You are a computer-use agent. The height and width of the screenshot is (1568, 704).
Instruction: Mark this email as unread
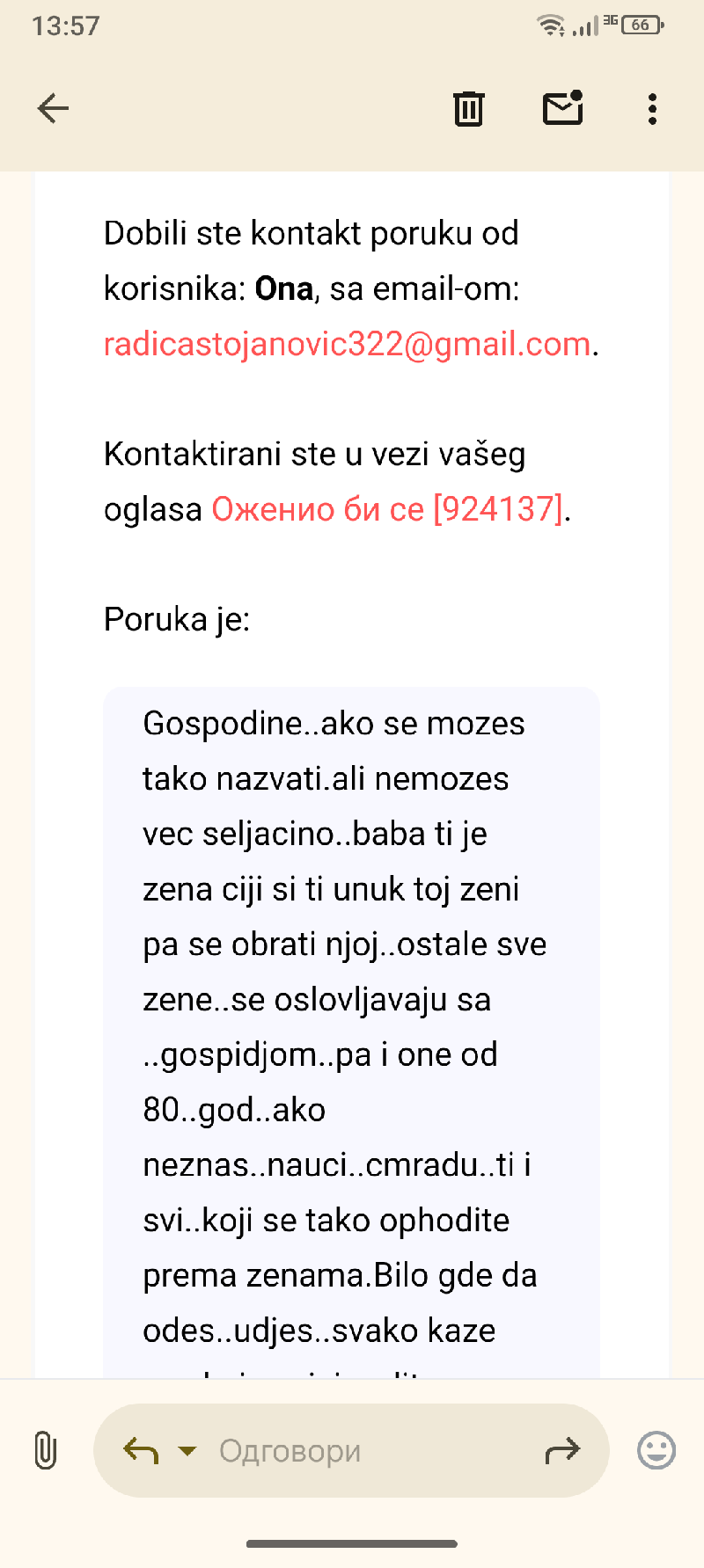pyautogui.click(x=562, y=107)
